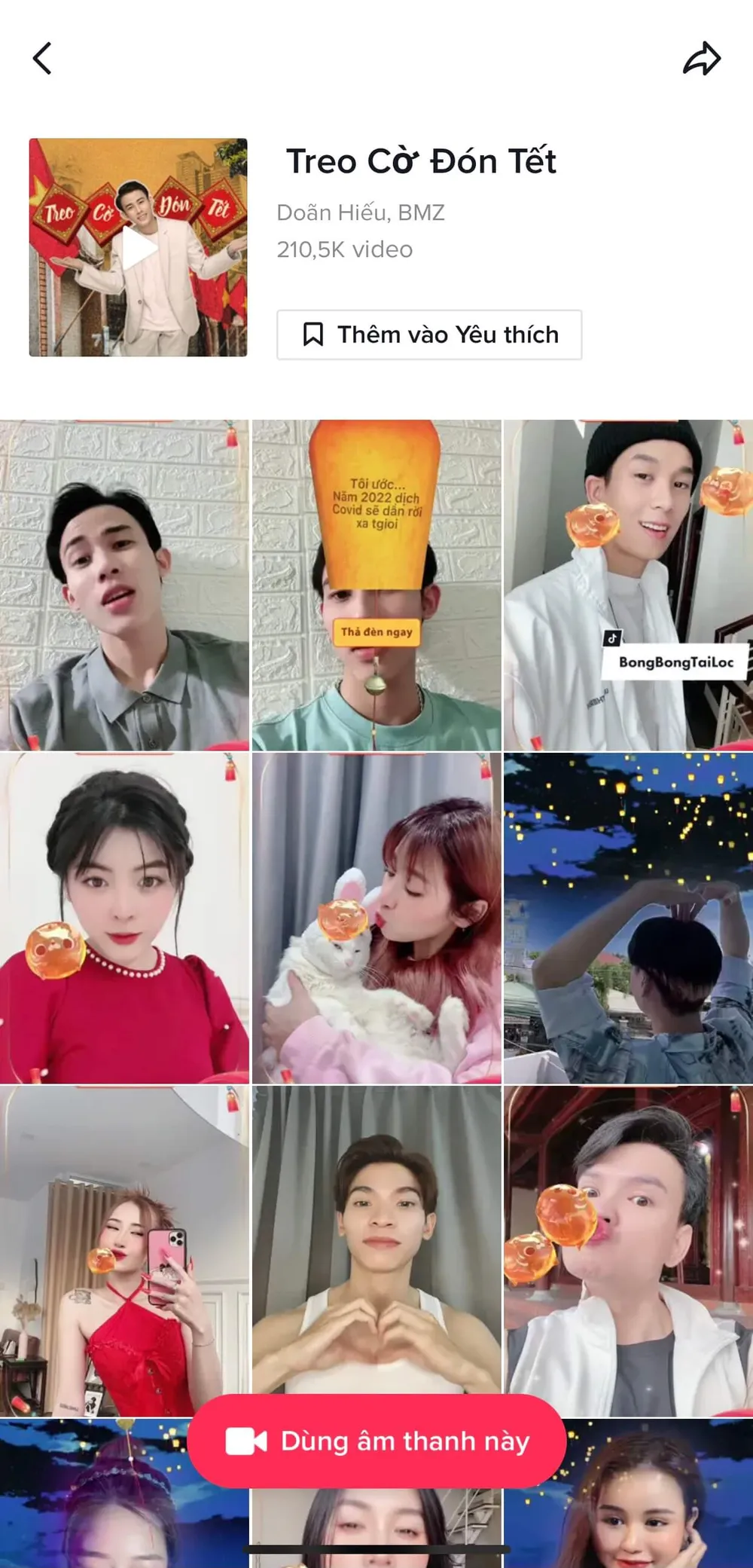Screen dimensions: 753x1568
Task: Open the BongBongTaiLoc video with black beanie
Action: click(628, 585)
